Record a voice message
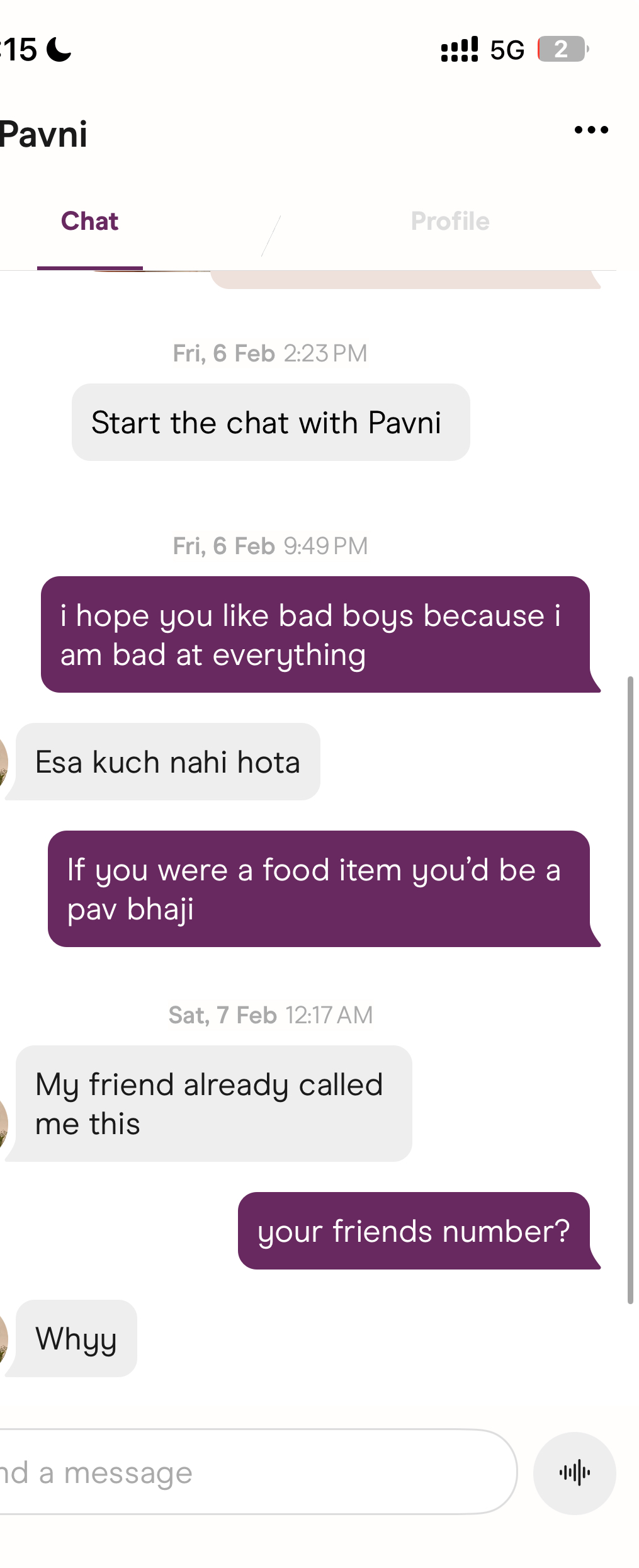The image size is (639, 1568). (x=574, y=1473)
